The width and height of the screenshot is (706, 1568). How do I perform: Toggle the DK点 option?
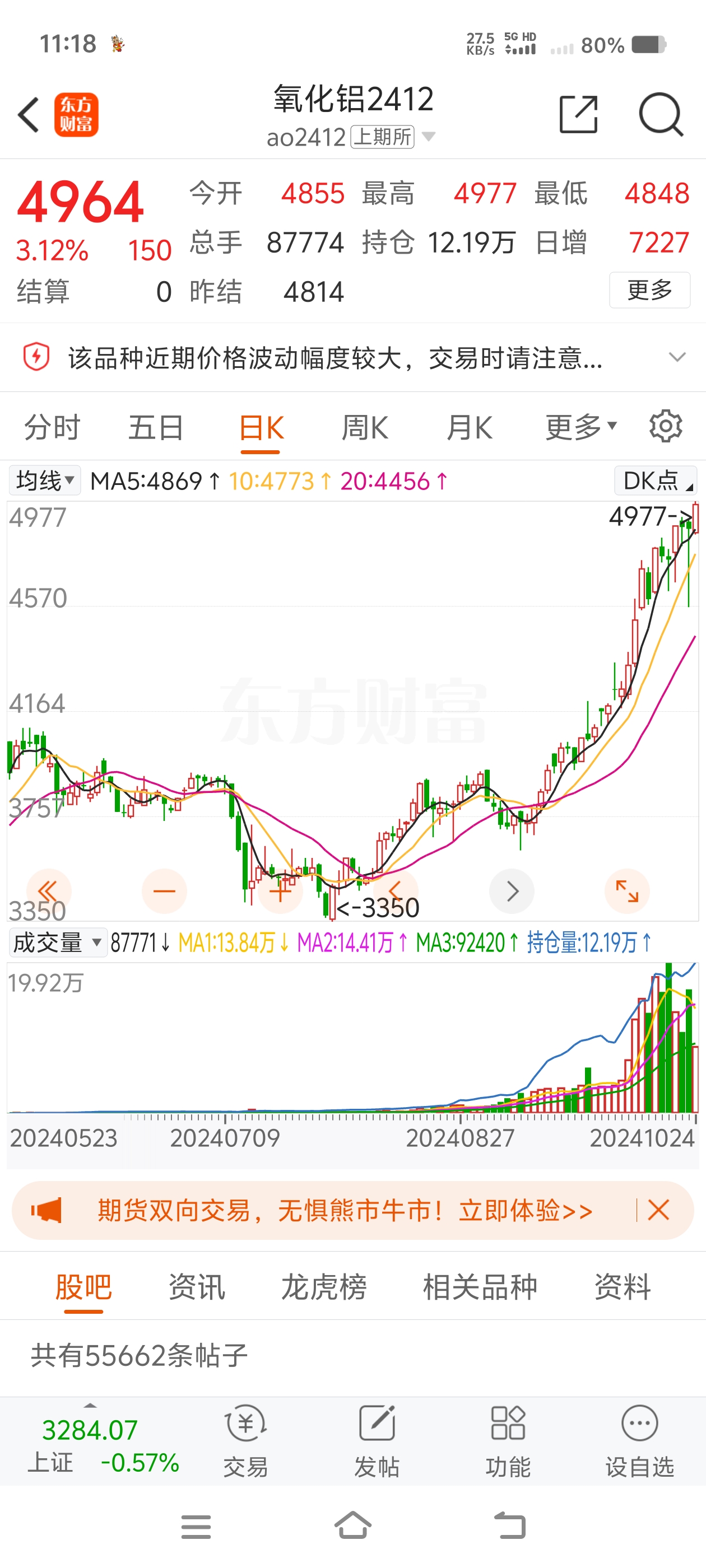coord(656,481)
